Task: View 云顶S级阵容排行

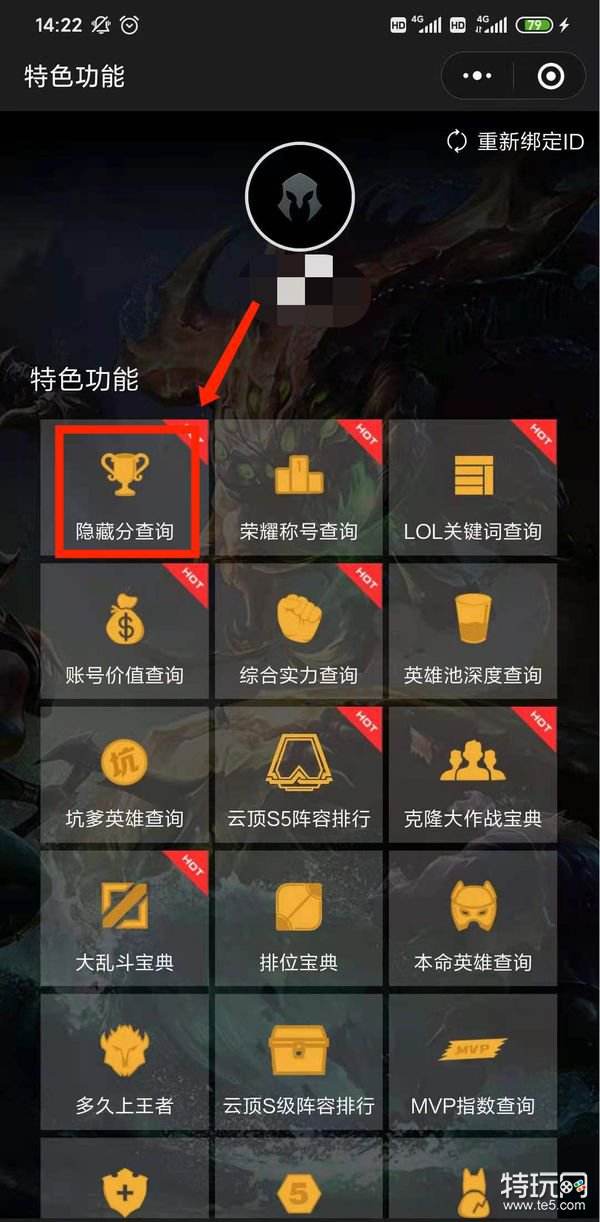Action: (299, 1063)
